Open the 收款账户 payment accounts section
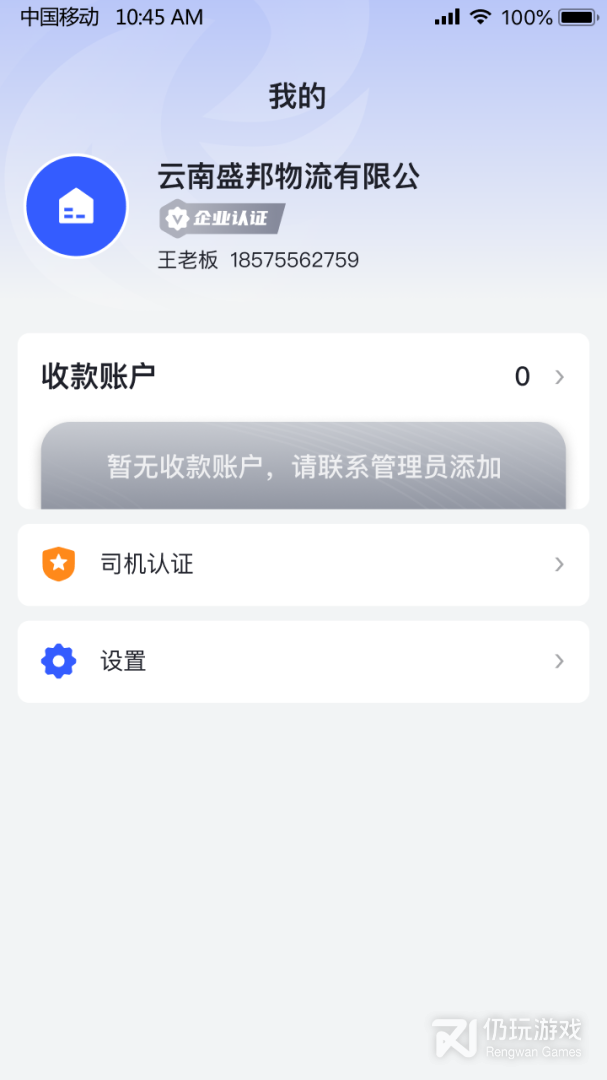Screen dimensions: 607x1080 click(302, 377)
